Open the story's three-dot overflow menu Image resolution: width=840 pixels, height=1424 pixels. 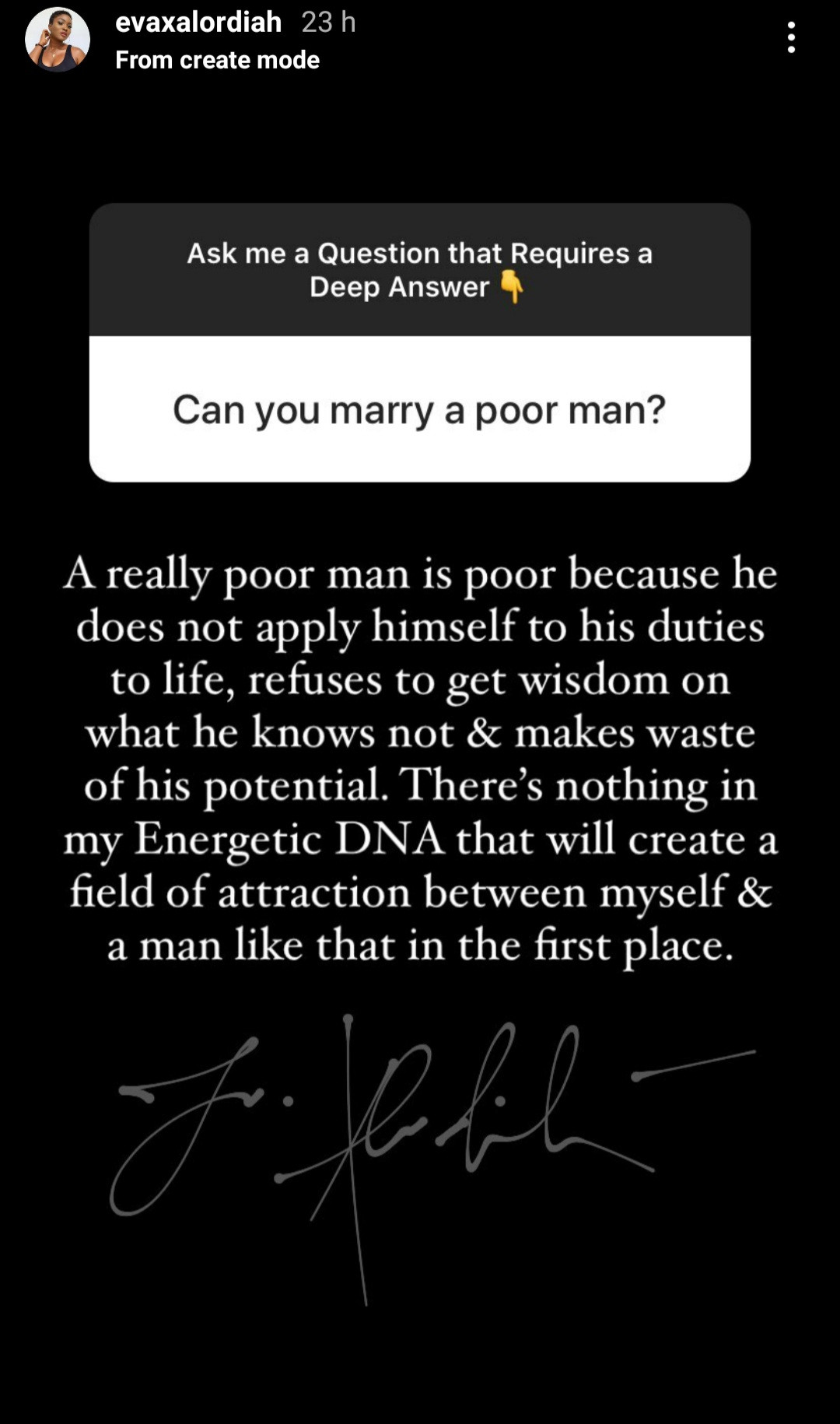click(x=791, y=37)
